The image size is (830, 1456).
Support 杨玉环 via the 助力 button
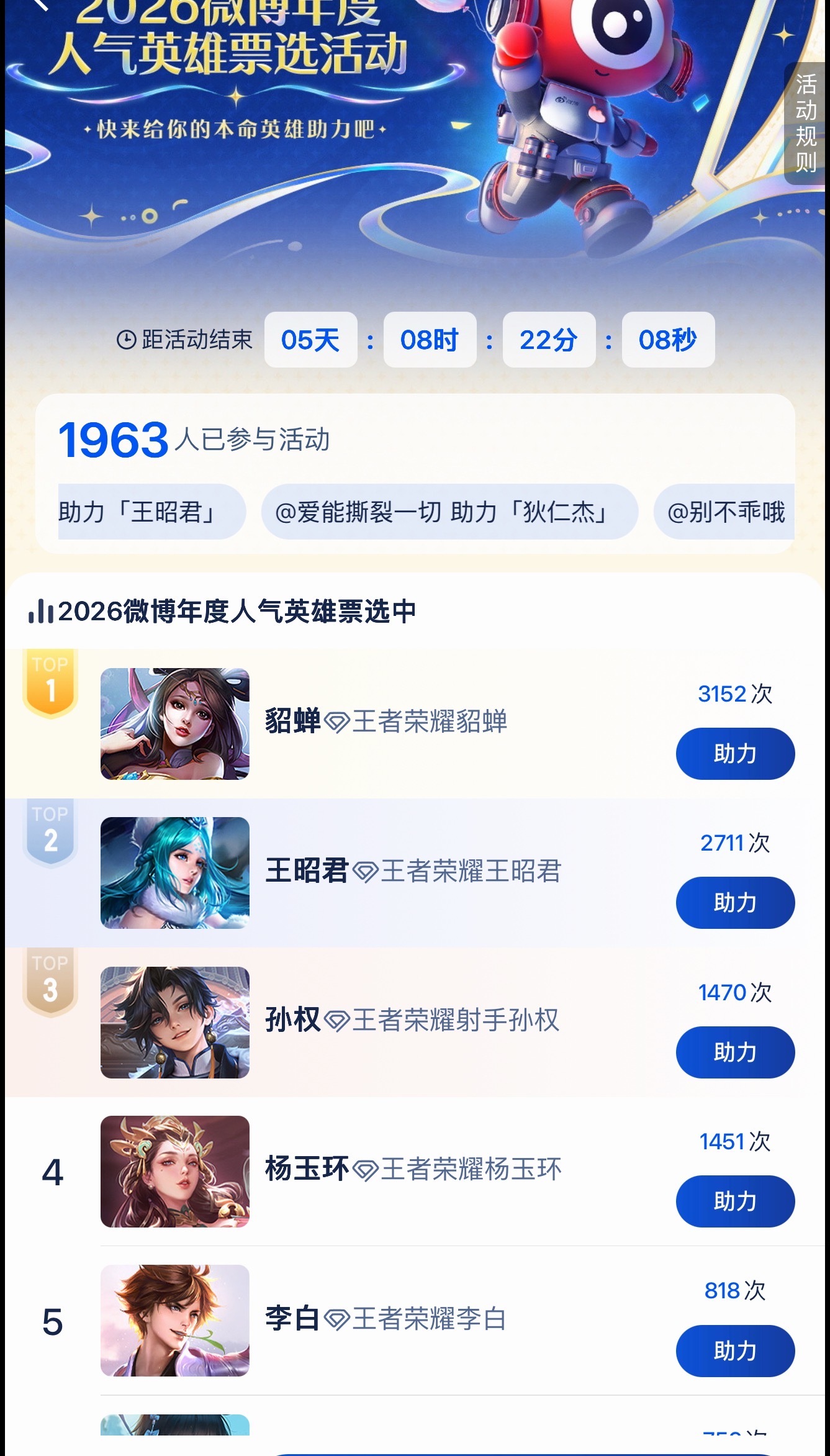(x=735, y=1201)
